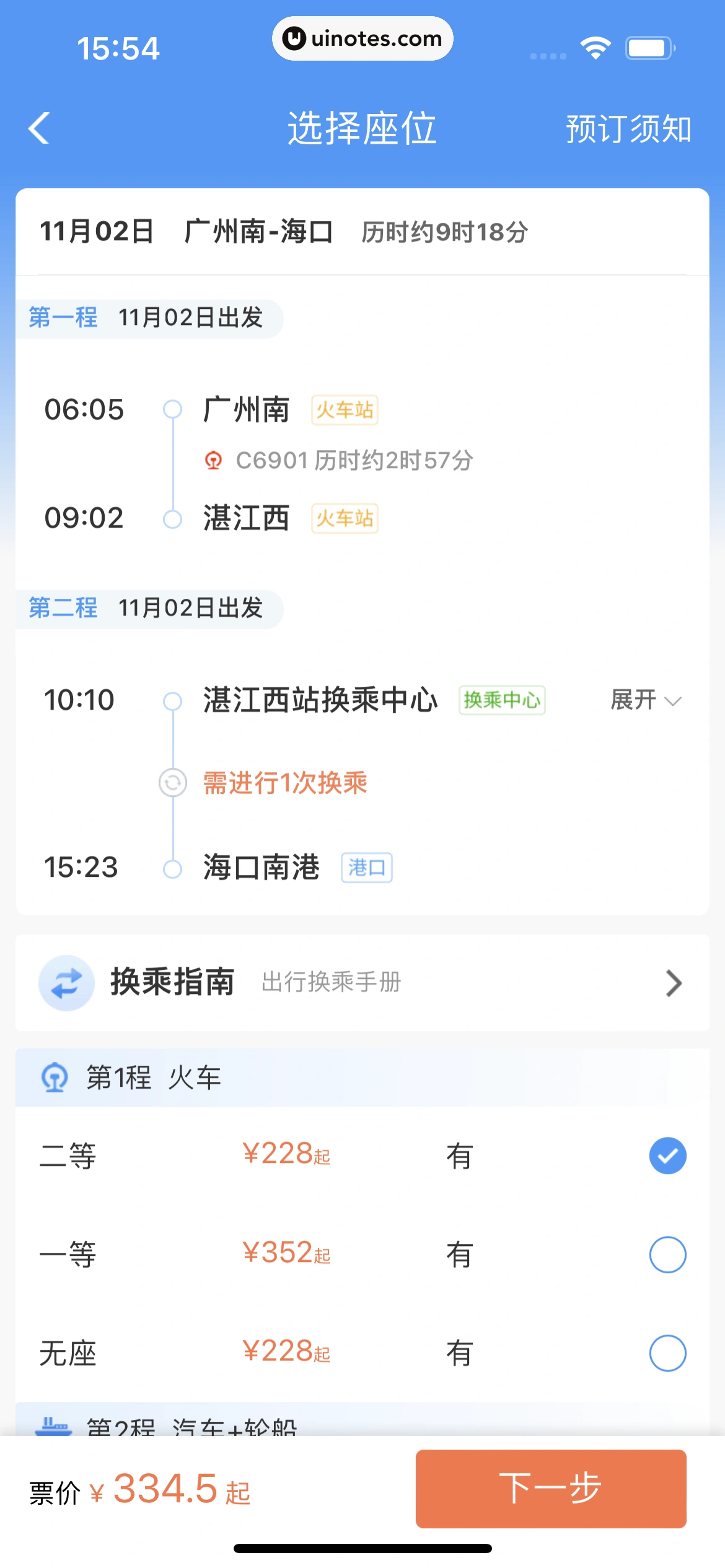Open 出行换乘手册 via the right chevron
The width and height of the screenshot is (725, 1568).
click(674, 983)
